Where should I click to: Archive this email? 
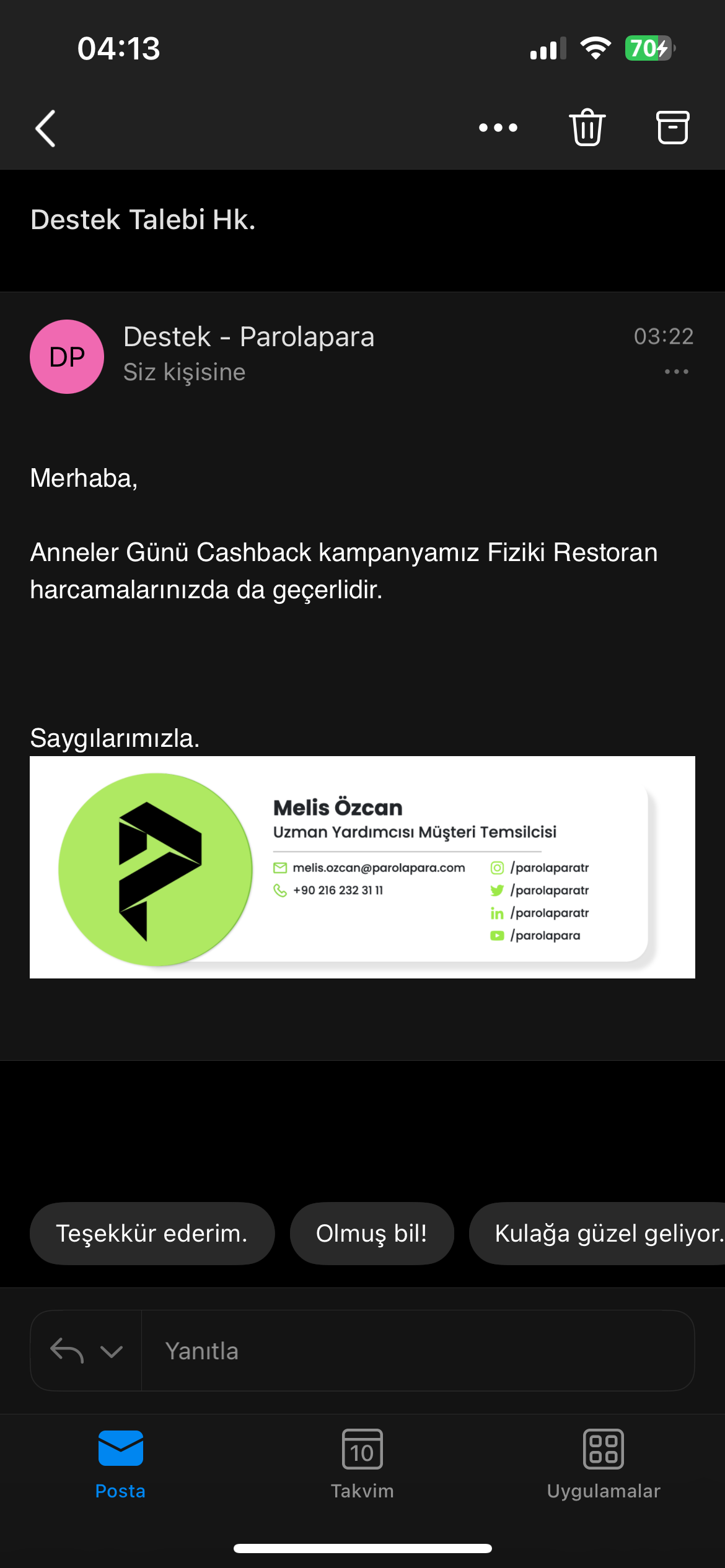click(x=672, y=128)
